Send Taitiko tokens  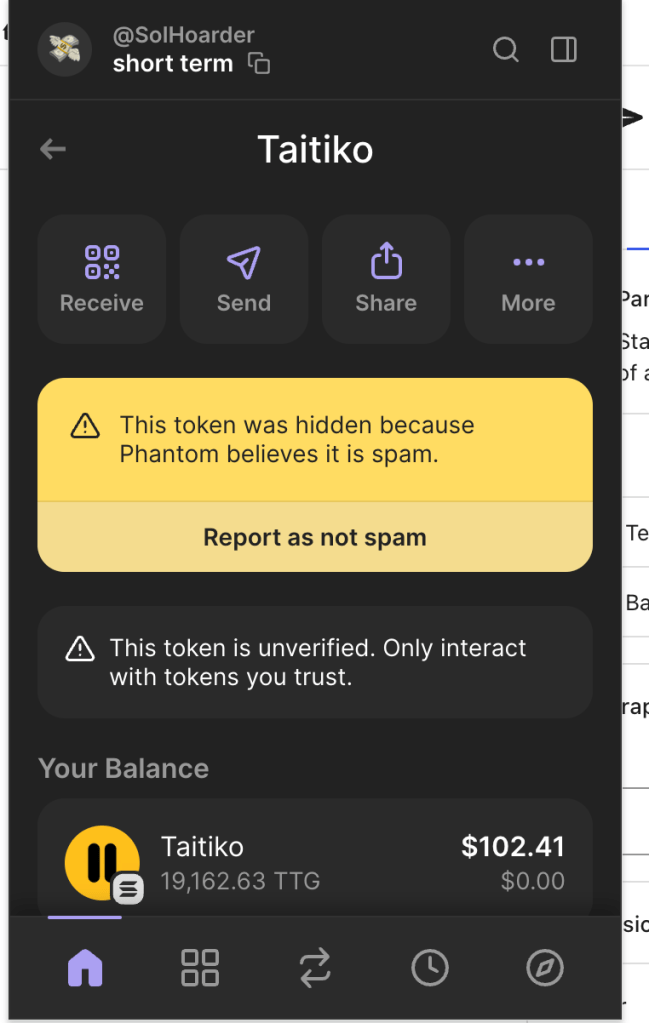244,279
